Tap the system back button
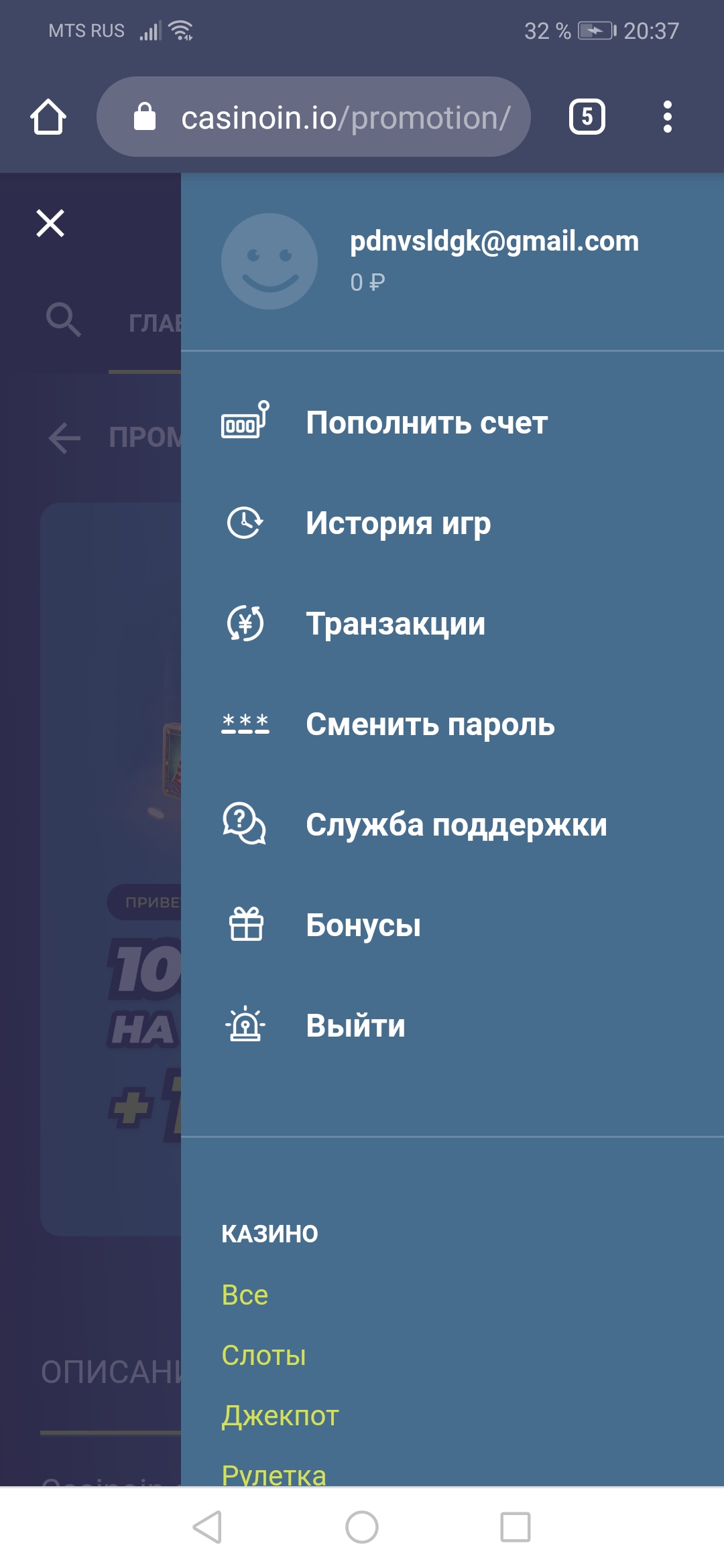This screenshot has width=724, height=1568. click(208, 1527)
